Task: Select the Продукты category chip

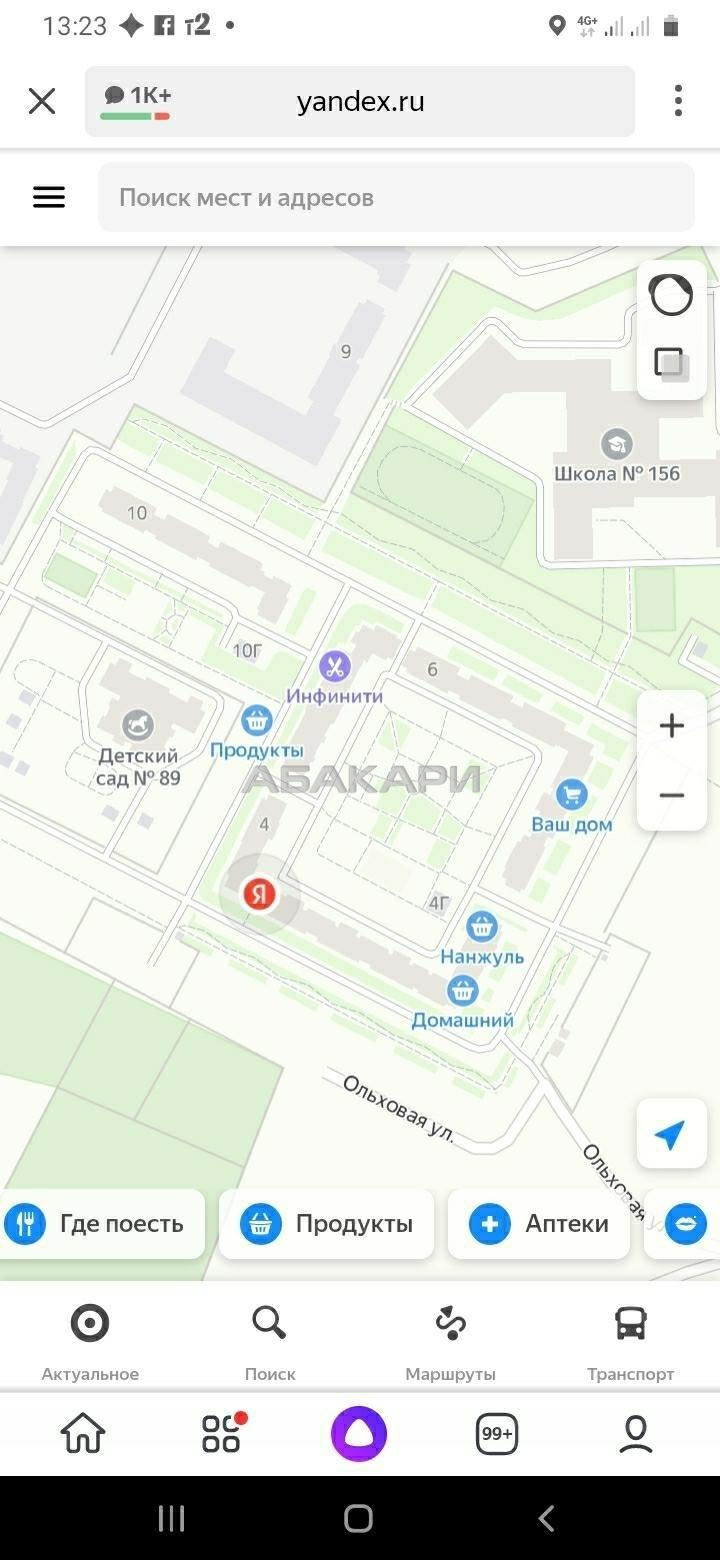Action: 326,1224
